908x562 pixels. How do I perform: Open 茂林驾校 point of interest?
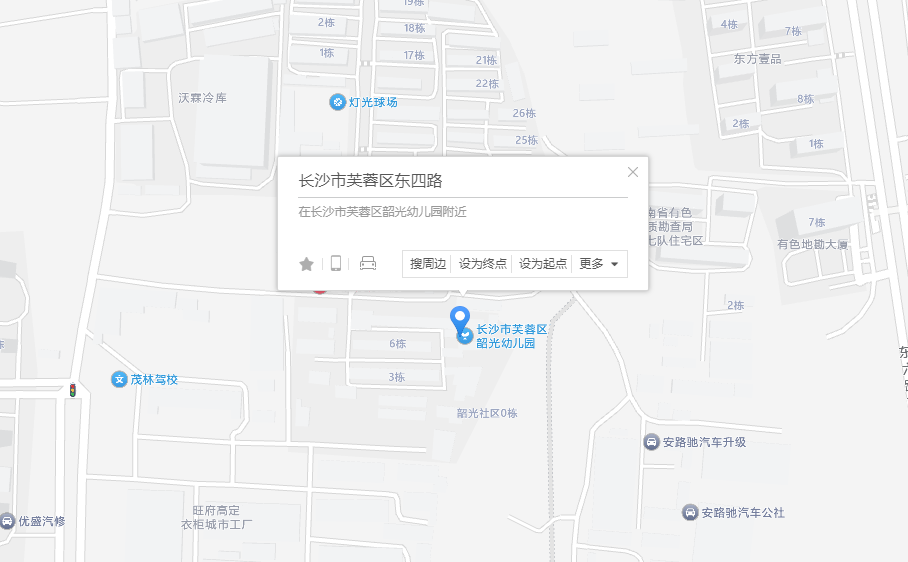click(119, 380)
